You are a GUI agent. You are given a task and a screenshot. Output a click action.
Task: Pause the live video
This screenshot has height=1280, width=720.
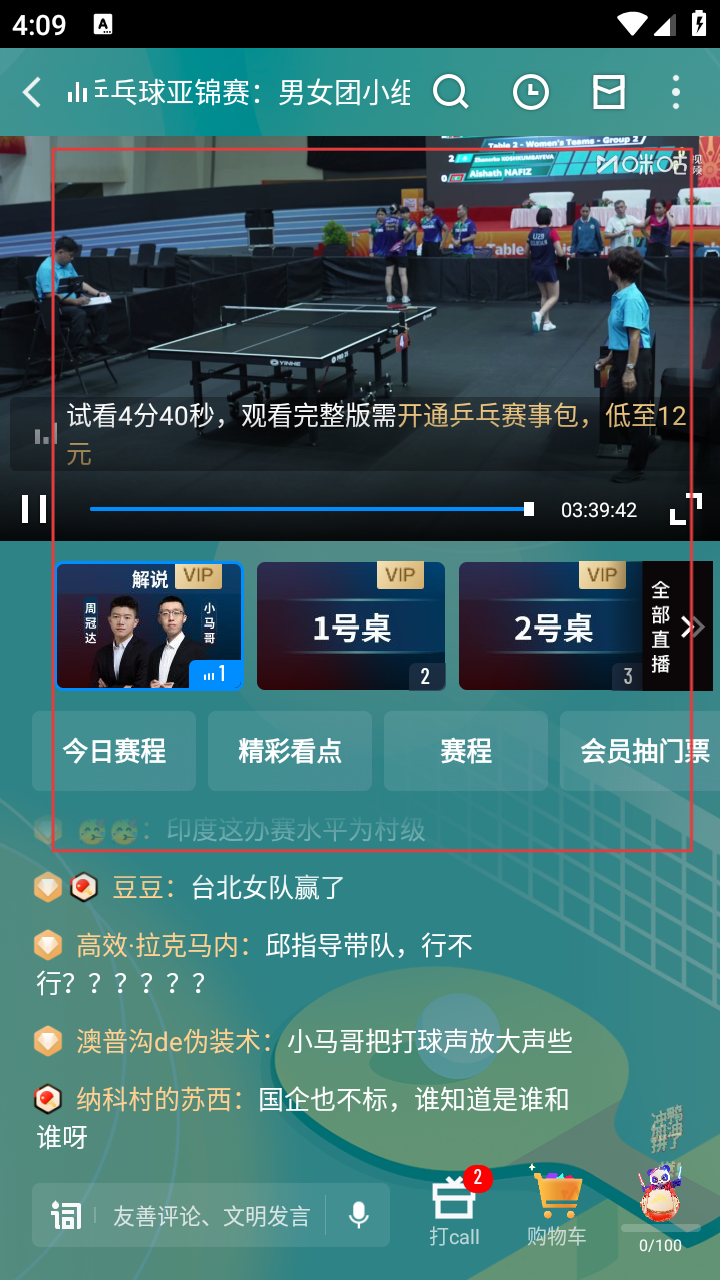tap(34, 509)
